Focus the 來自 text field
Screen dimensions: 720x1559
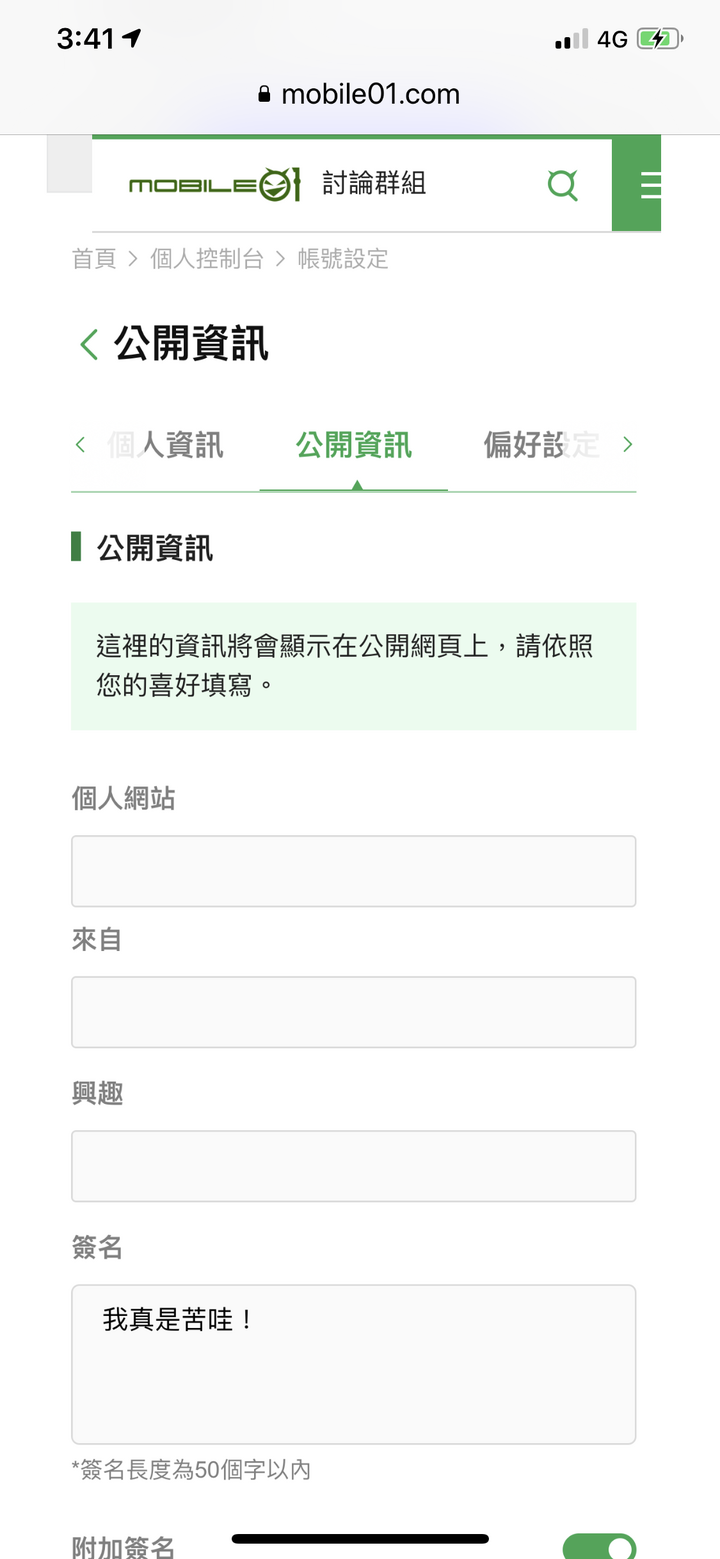[x=354, y=1012]
